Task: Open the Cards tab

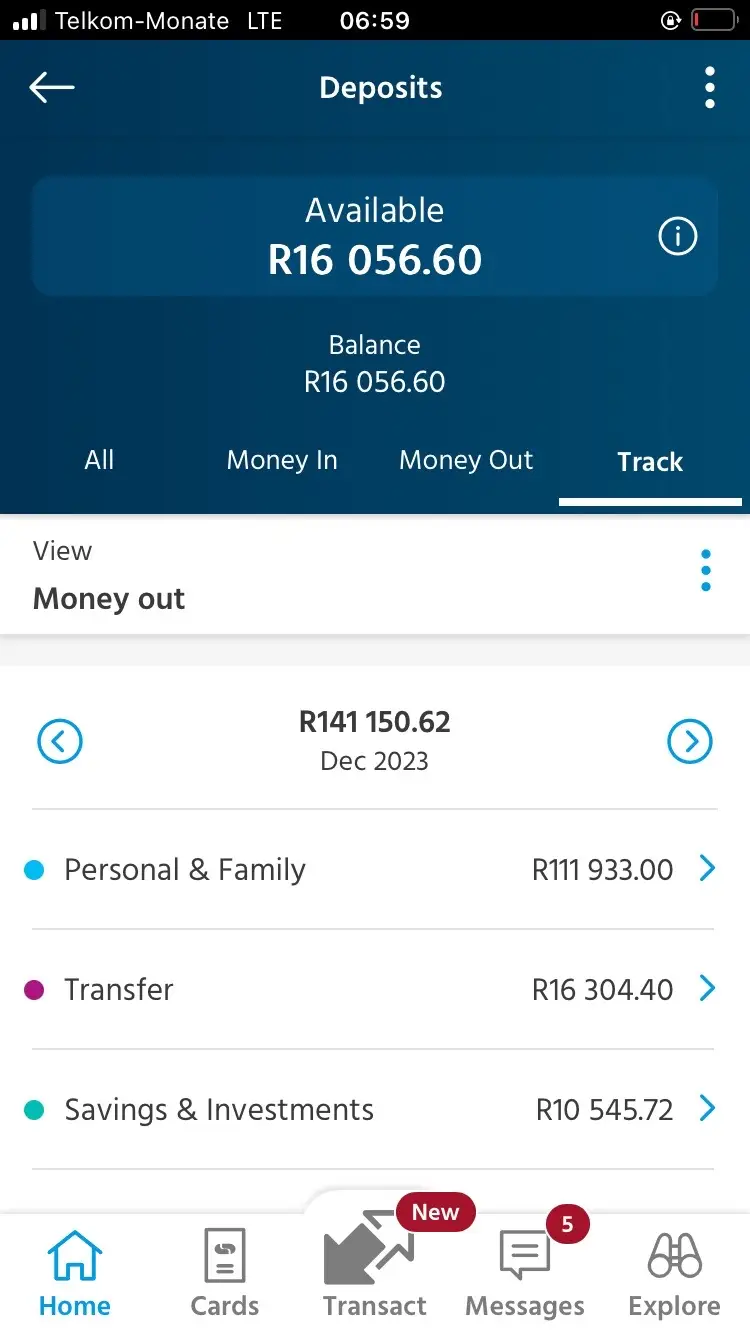Action: pyautogui.click(x=225, y=1274)
